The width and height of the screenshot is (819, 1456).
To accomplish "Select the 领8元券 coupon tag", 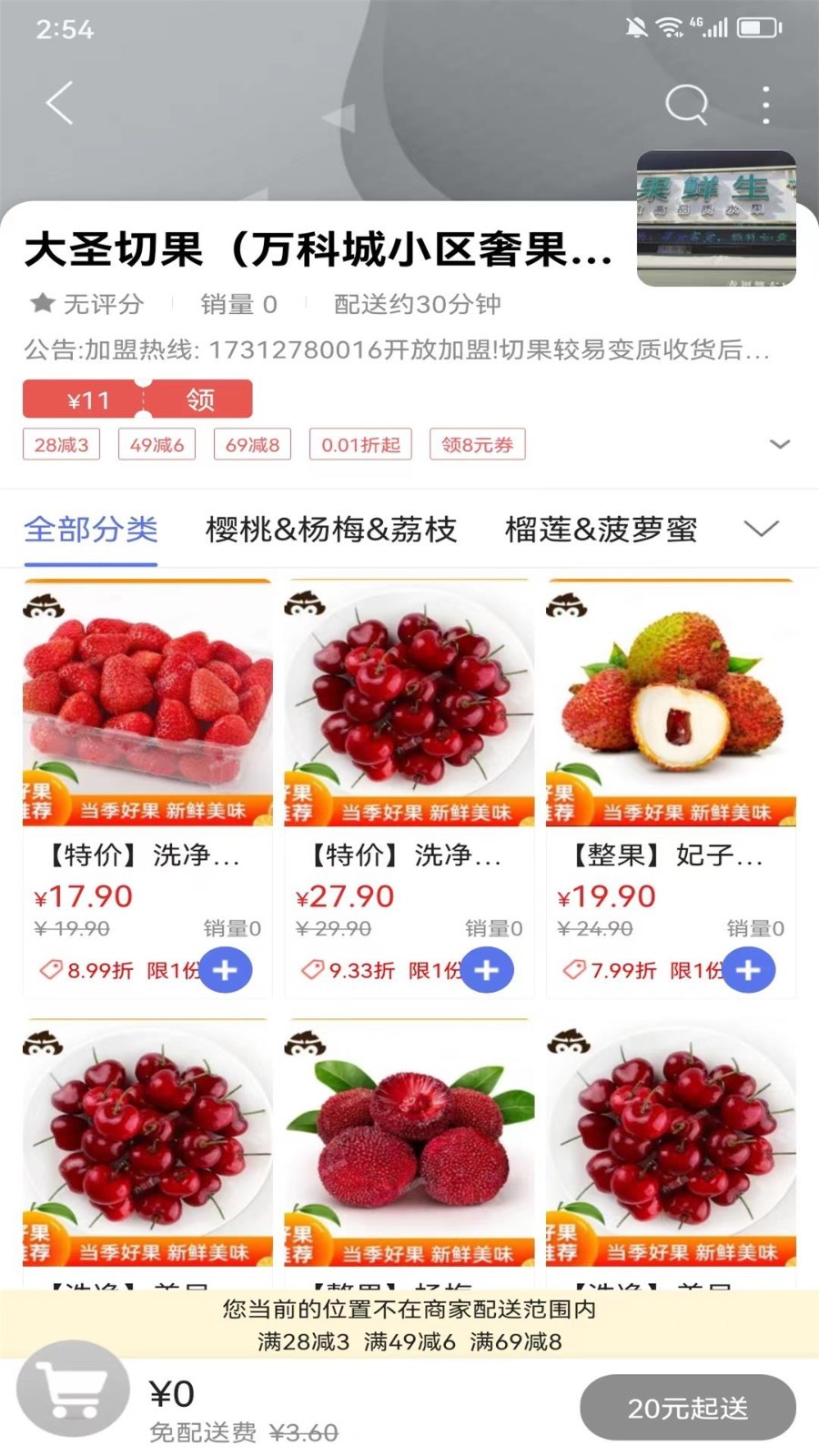I will click(477, 444).
